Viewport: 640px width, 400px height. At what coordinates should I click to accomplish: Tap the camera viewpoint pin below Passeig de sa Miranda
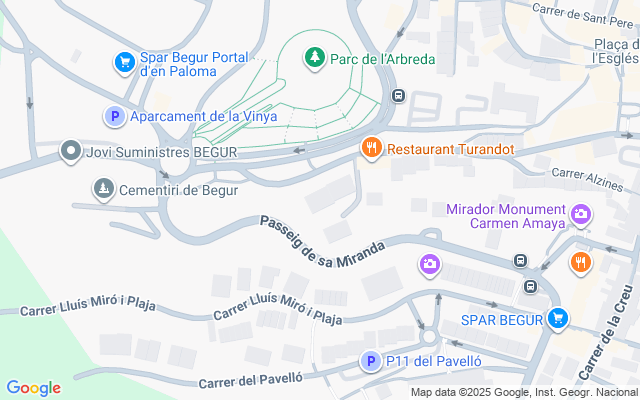click(x=429, y=264)
